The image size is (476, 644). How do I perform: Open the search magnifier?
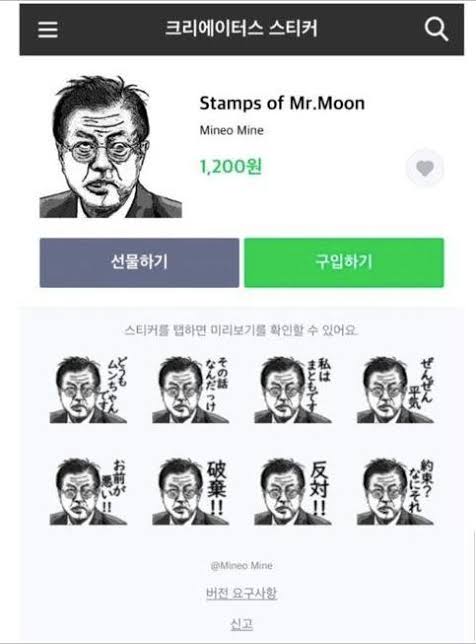point(436,29)
